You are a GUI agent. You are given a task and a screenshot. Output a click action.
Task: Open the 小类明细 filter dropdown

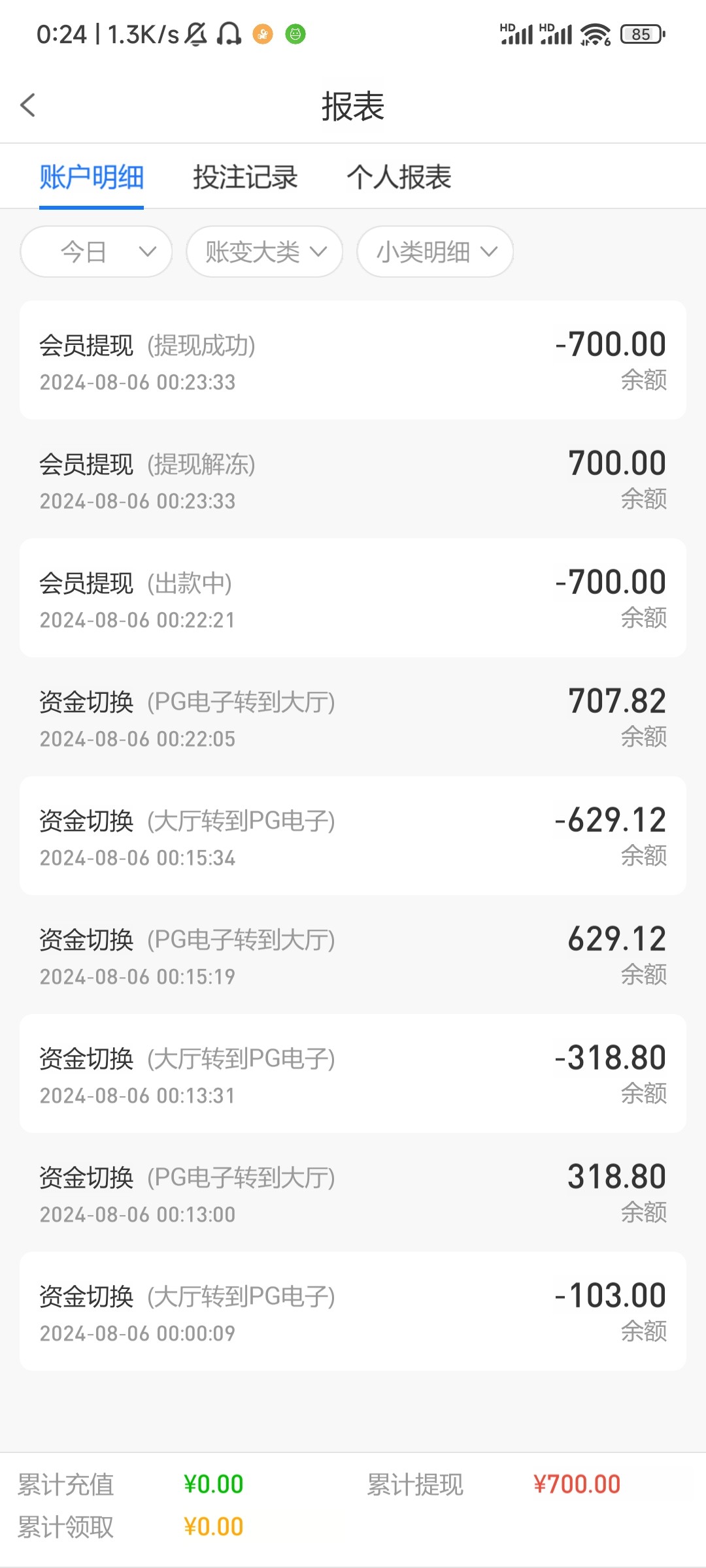435,252
